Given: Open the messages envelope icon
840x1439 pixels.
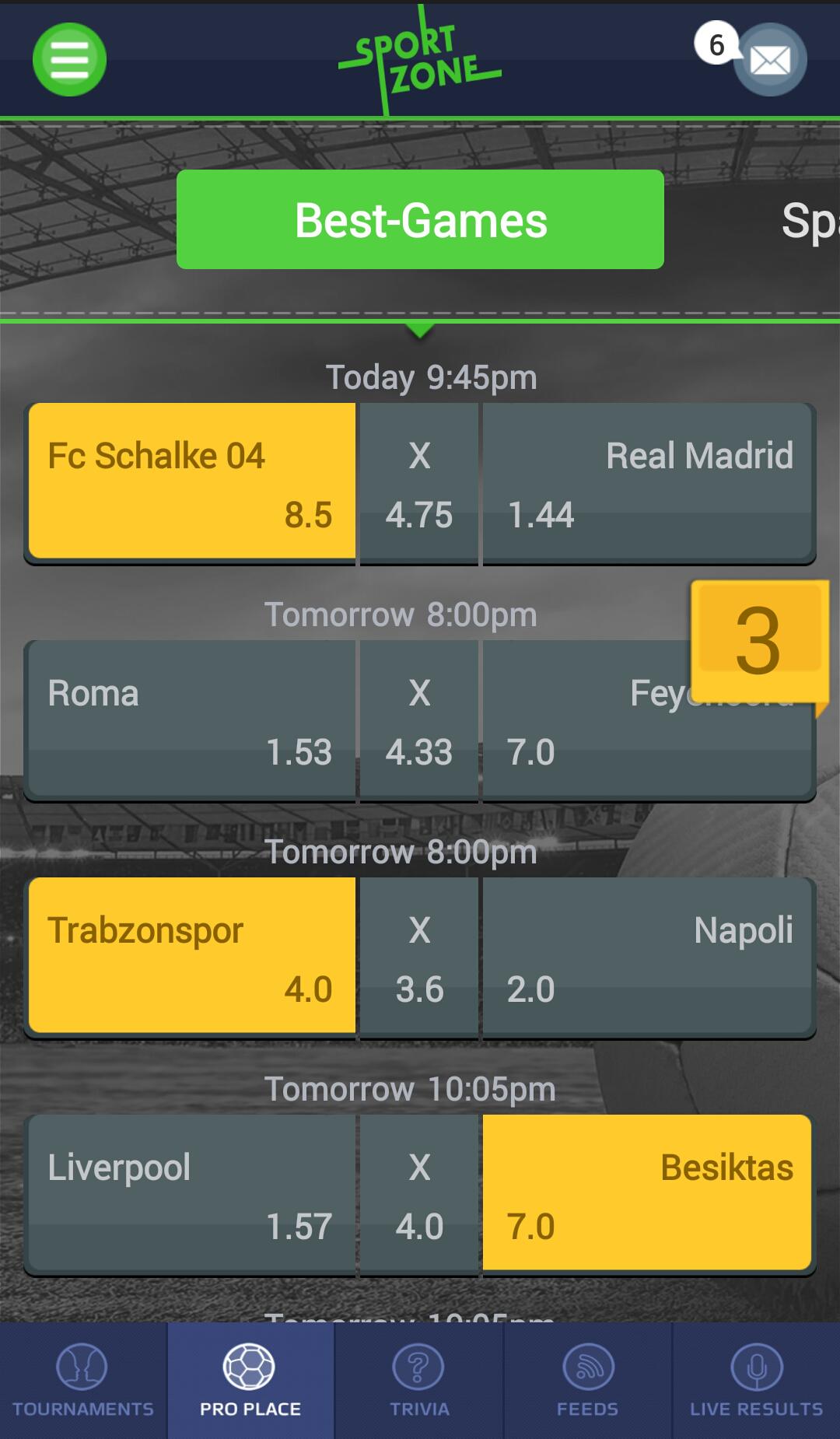Looking at the screenshot, I should tap(769, 60).
